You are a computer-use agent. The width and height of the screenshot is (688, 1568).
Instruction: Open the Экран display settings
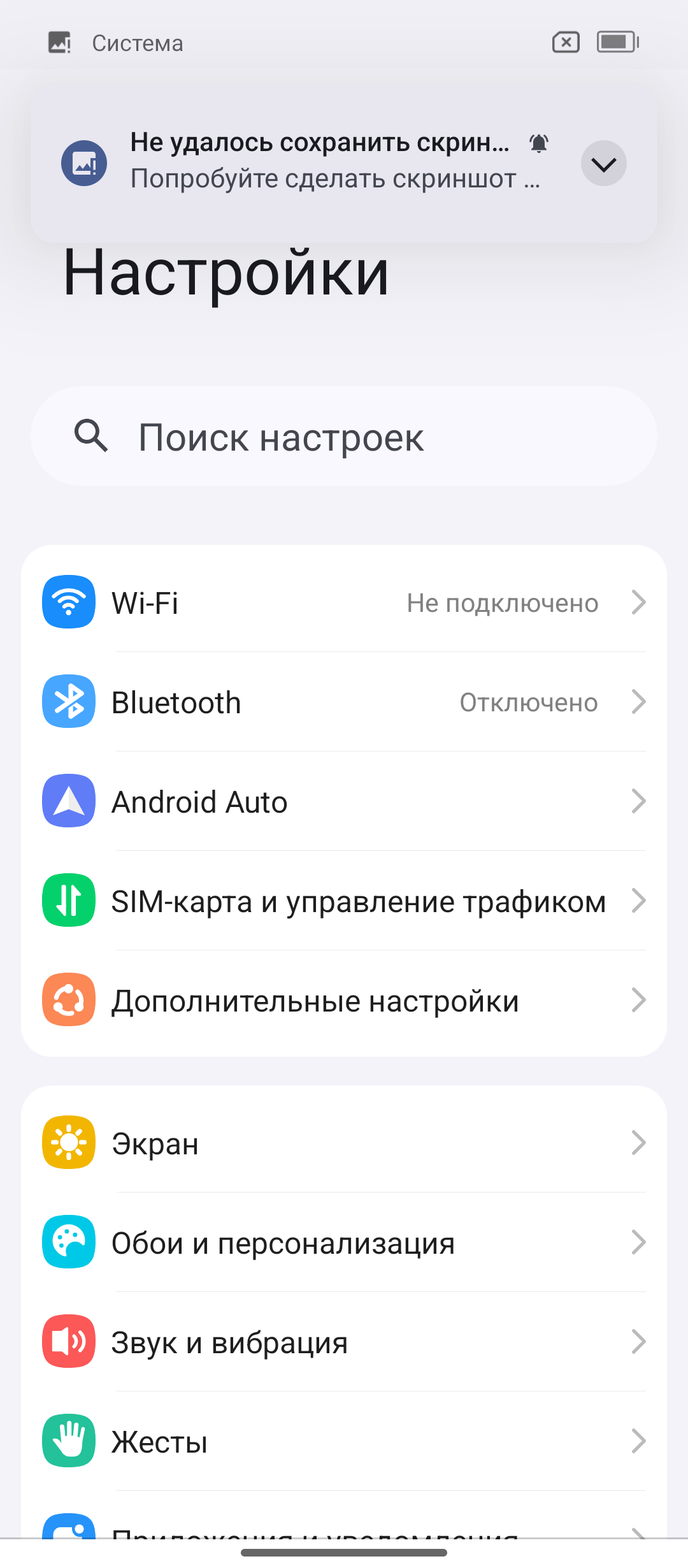344,1143
